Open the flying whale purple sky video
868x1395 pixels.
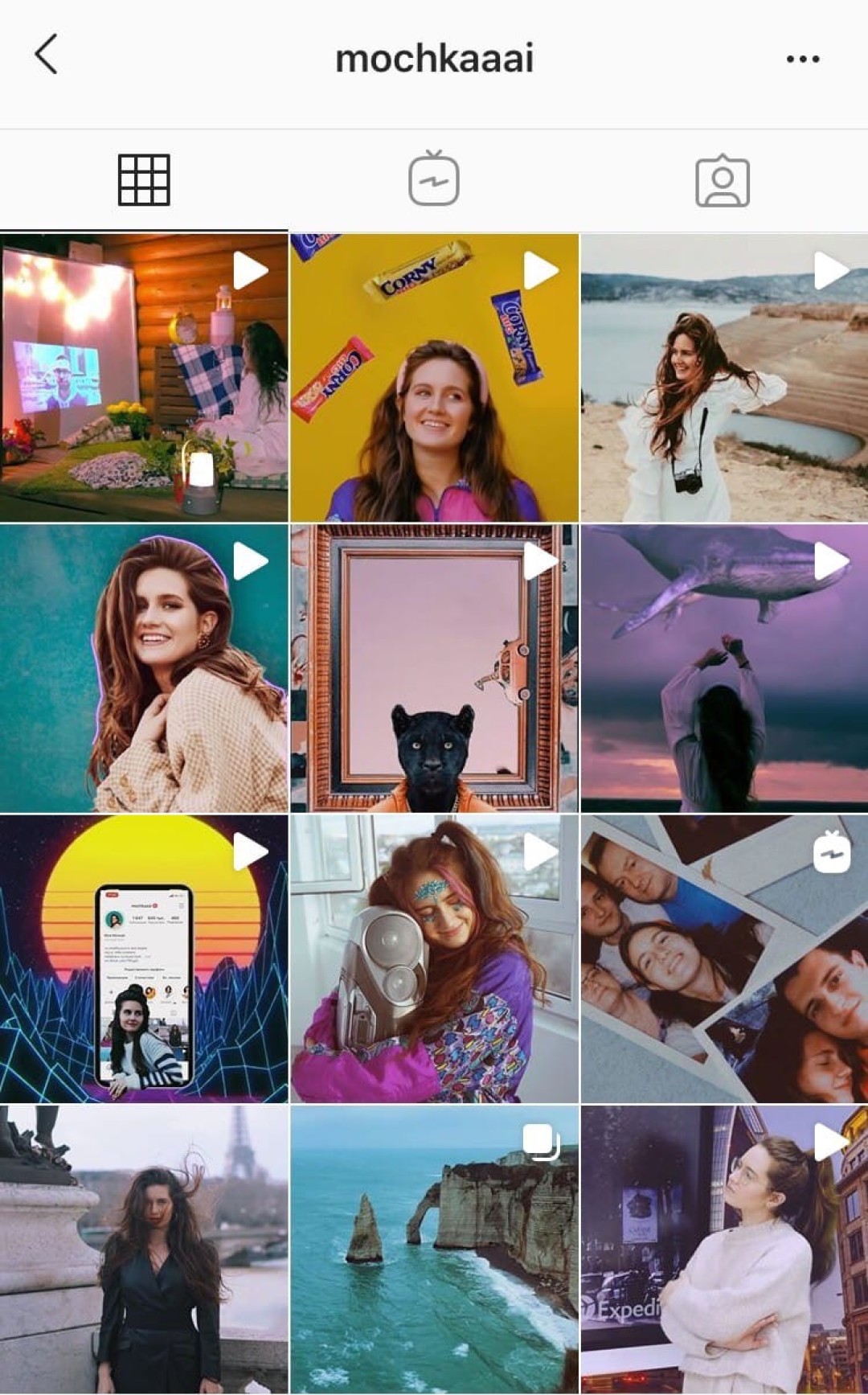click(724, 668)
